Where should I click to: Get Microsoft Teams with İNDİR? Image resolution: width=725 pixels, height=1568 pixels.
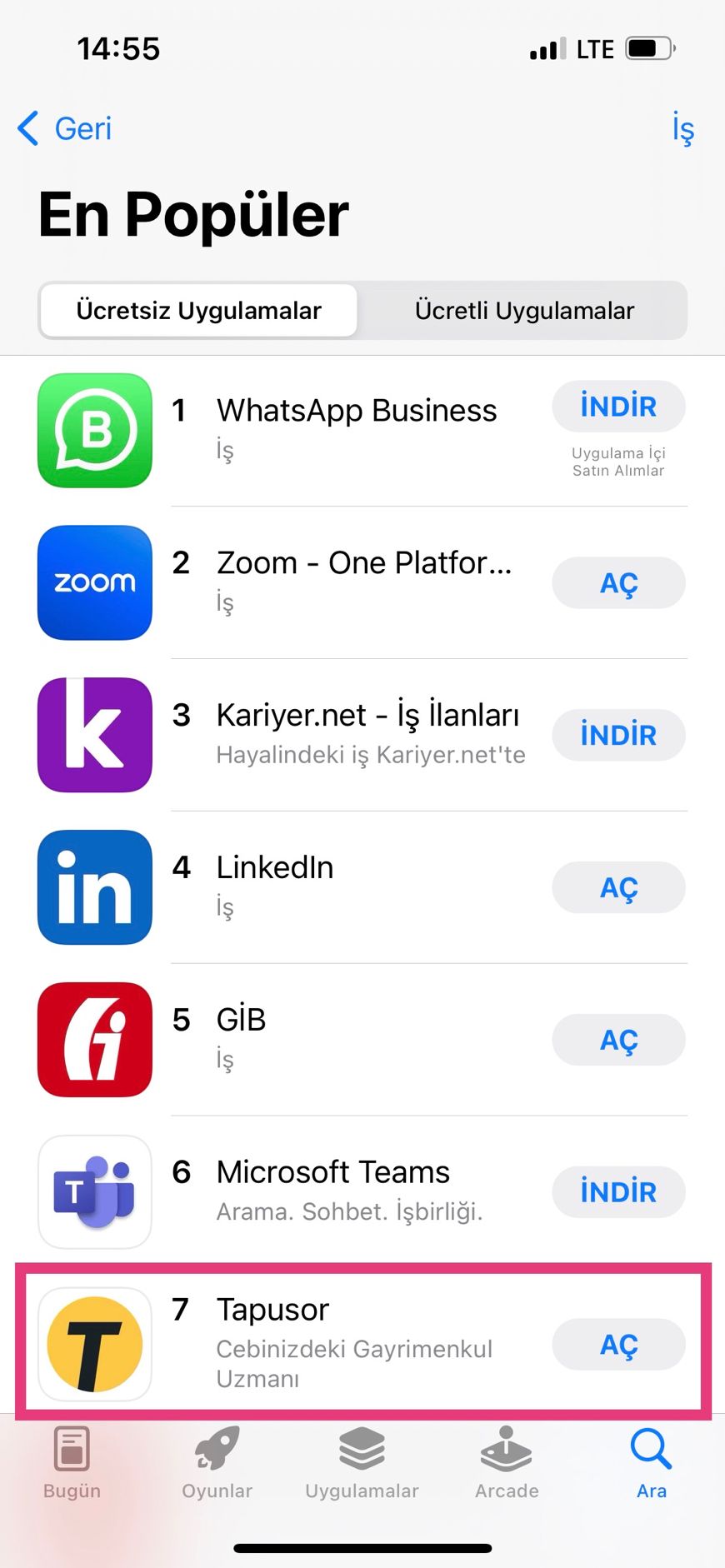point(618,1192)
